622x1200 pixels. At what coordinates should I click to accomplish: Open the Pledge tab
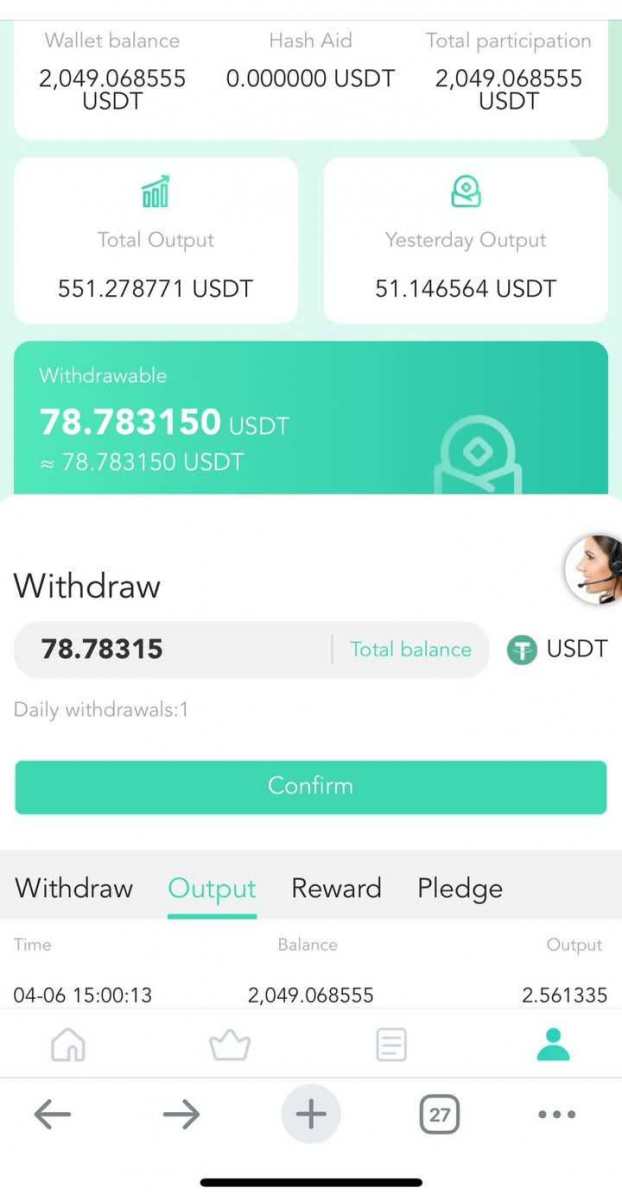click(x=460, y=888)
